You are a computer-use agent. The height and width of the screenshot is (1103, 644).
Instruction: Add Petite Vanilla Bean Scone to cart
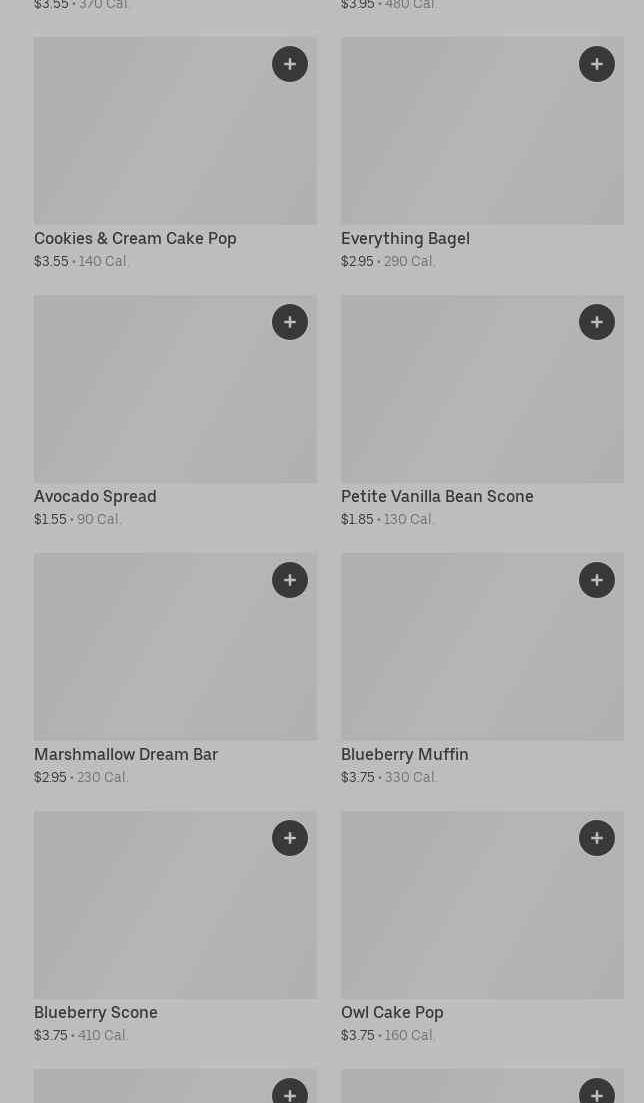[597, 322]
